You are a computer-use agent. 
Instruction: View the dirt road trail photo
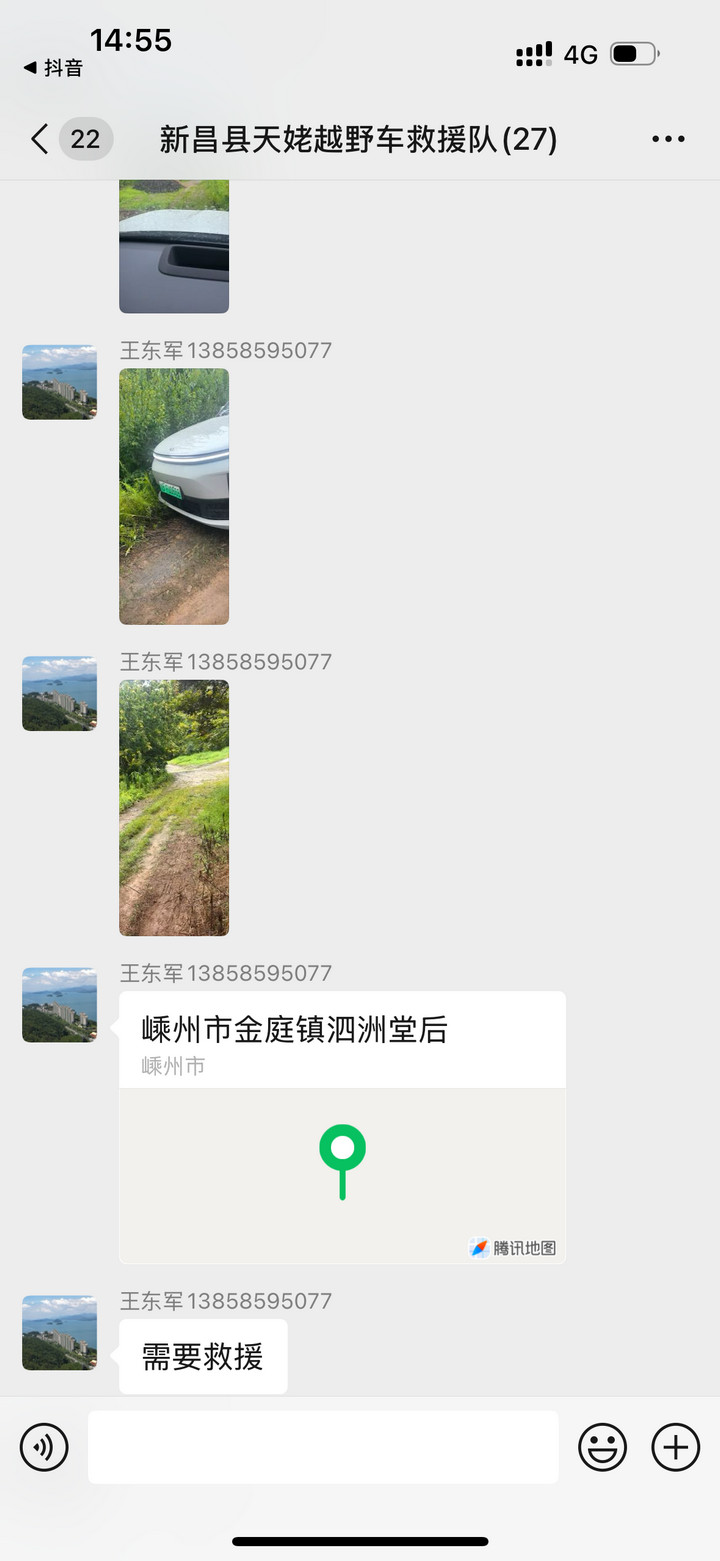pyautogui.click(x=174, y=808)
